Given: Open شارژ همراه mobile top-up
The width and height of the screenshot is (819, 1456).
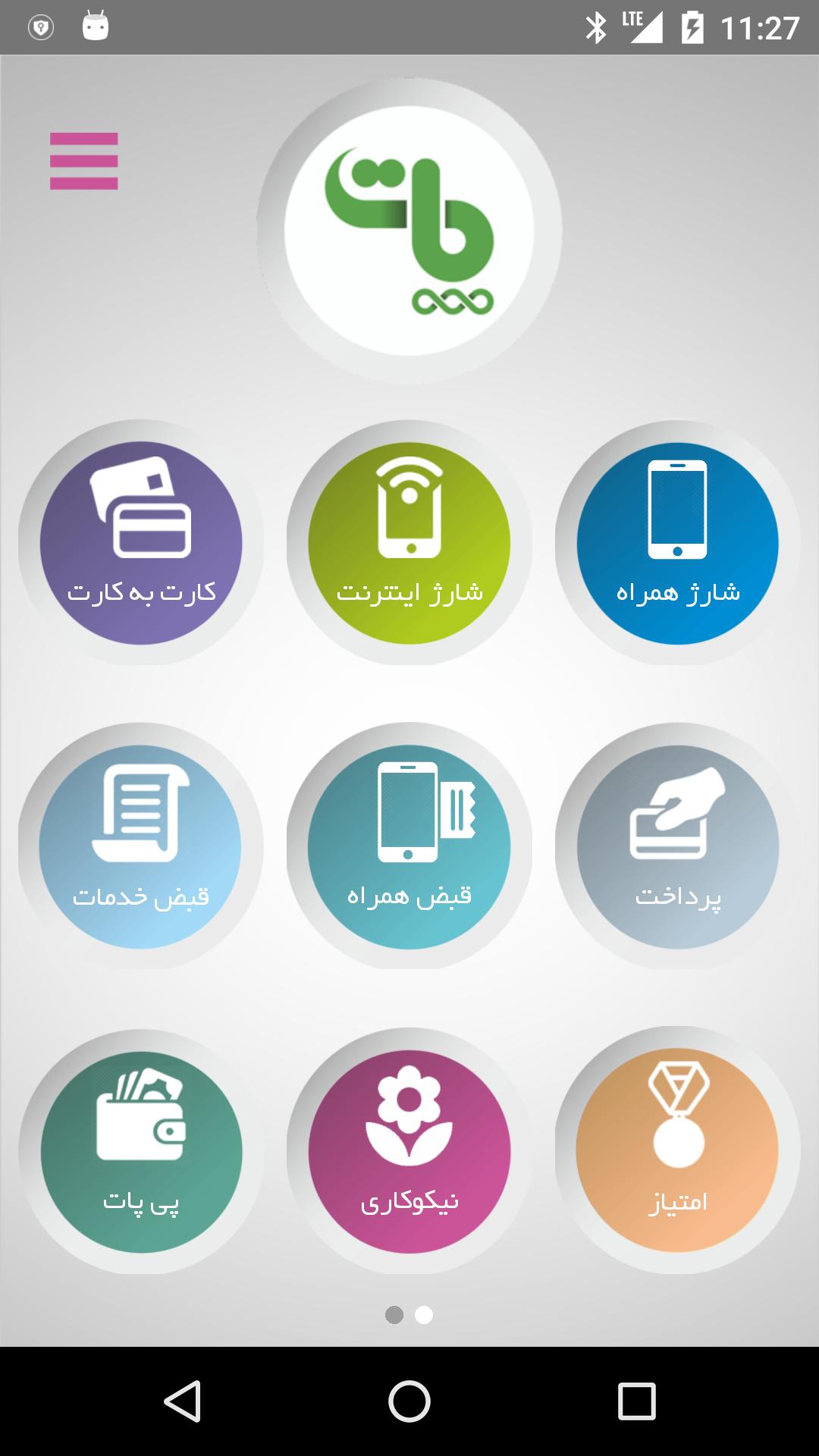Looking at the screenshot, I should 677,543.
